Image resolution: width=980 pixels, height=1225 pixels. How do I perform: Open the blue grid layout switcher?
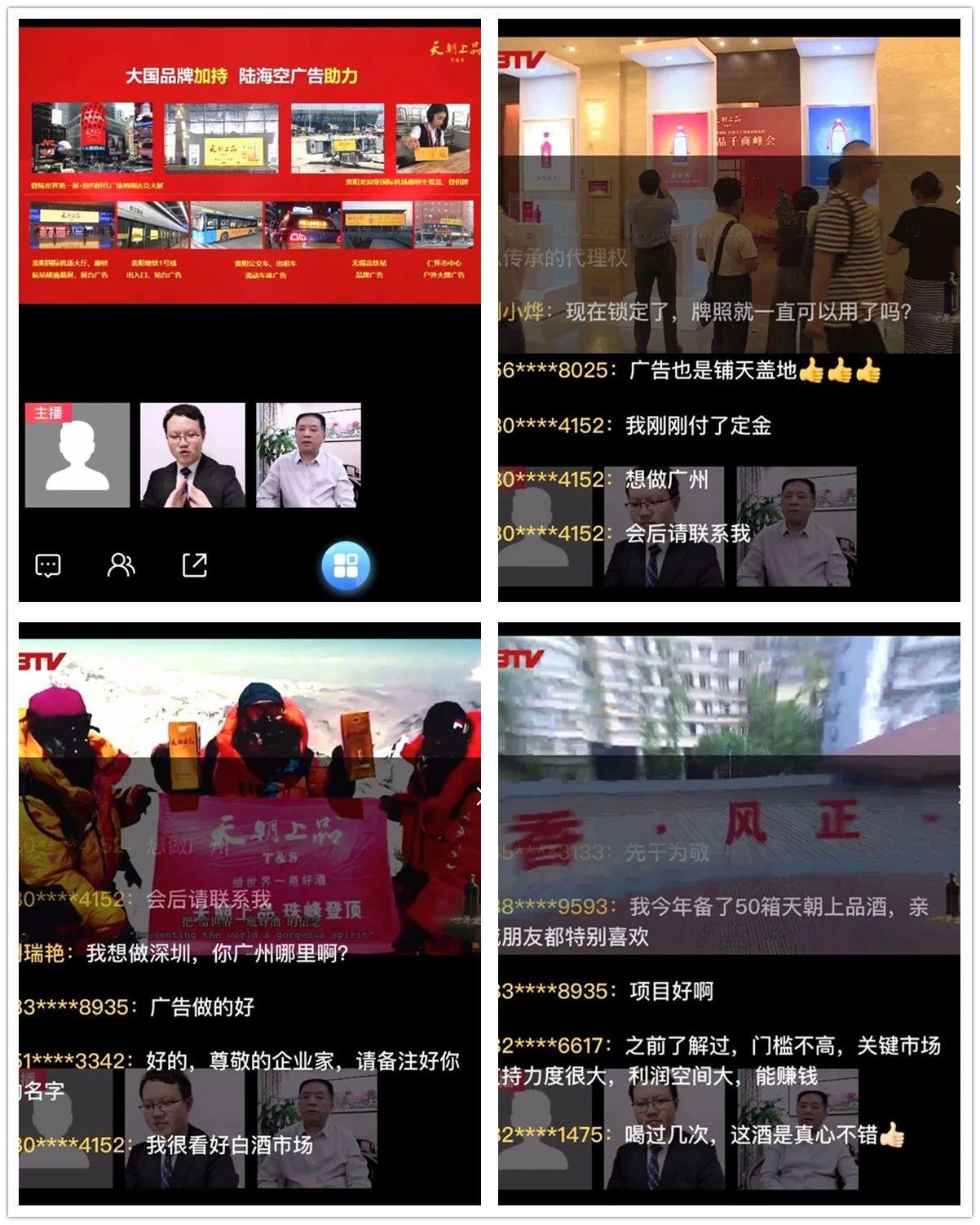[x=347, y=563]
